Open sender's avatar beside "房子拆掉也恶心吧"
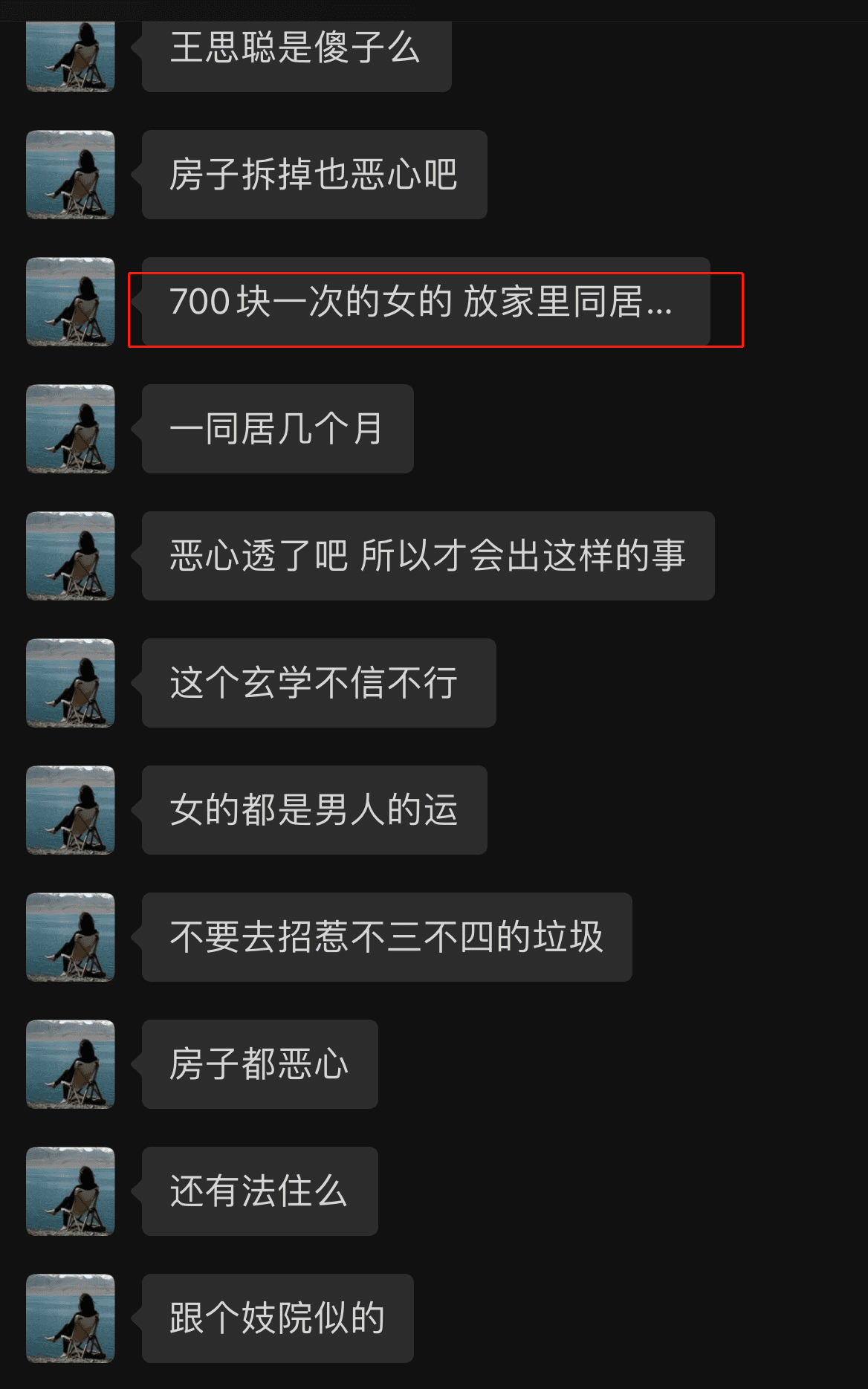868x1389 pixels. coord(71,175)
